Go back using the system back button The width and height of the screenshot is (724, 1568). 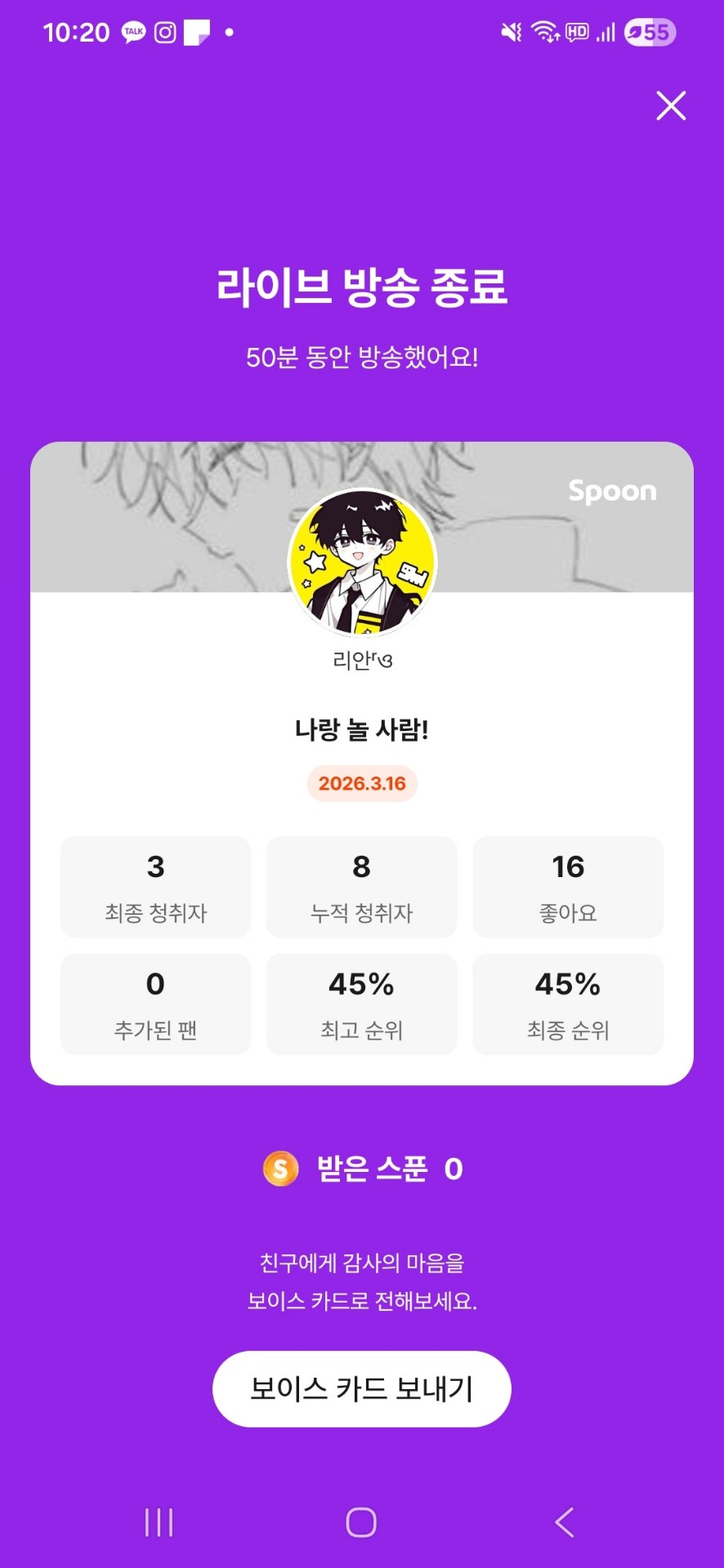564,1522
